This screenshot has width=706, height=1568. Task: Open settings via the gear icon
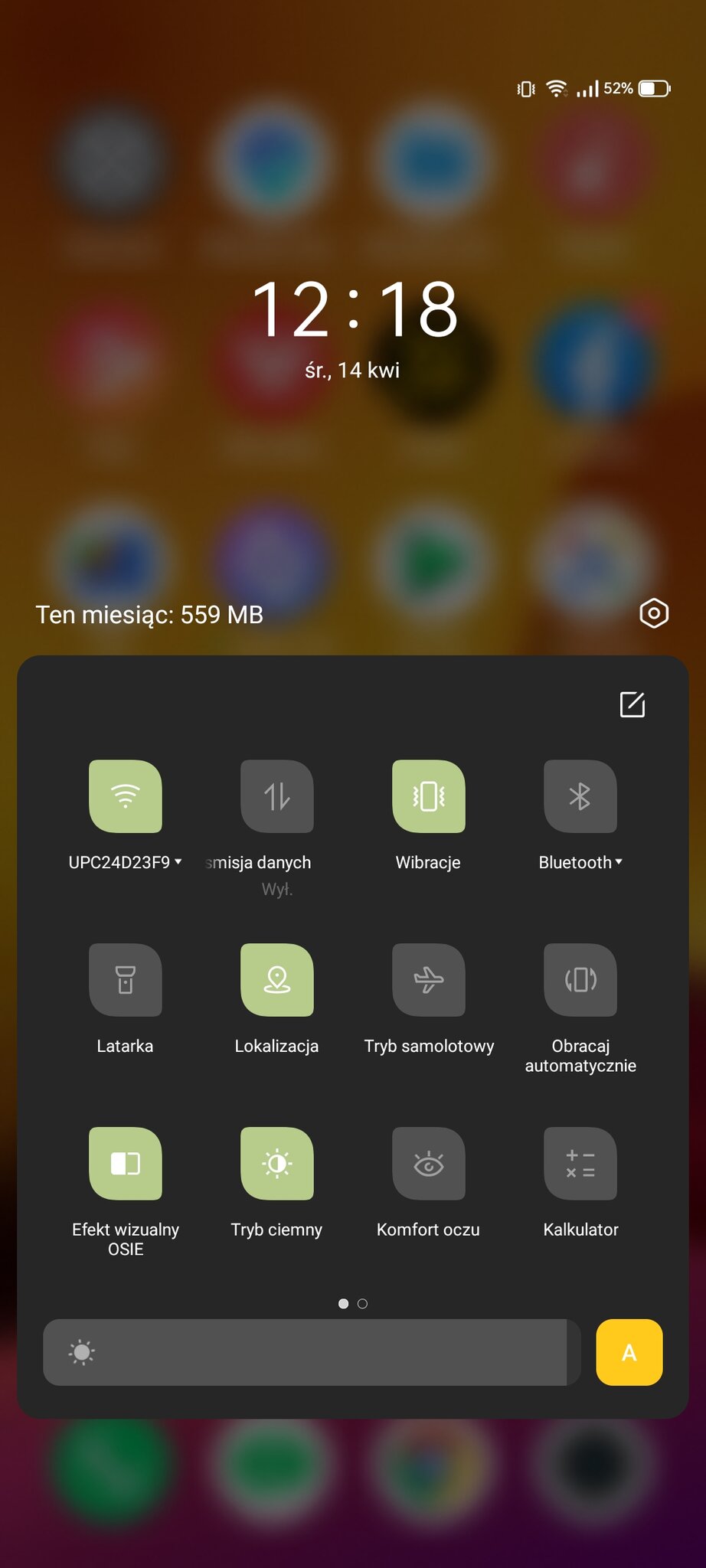coord(654,613)
